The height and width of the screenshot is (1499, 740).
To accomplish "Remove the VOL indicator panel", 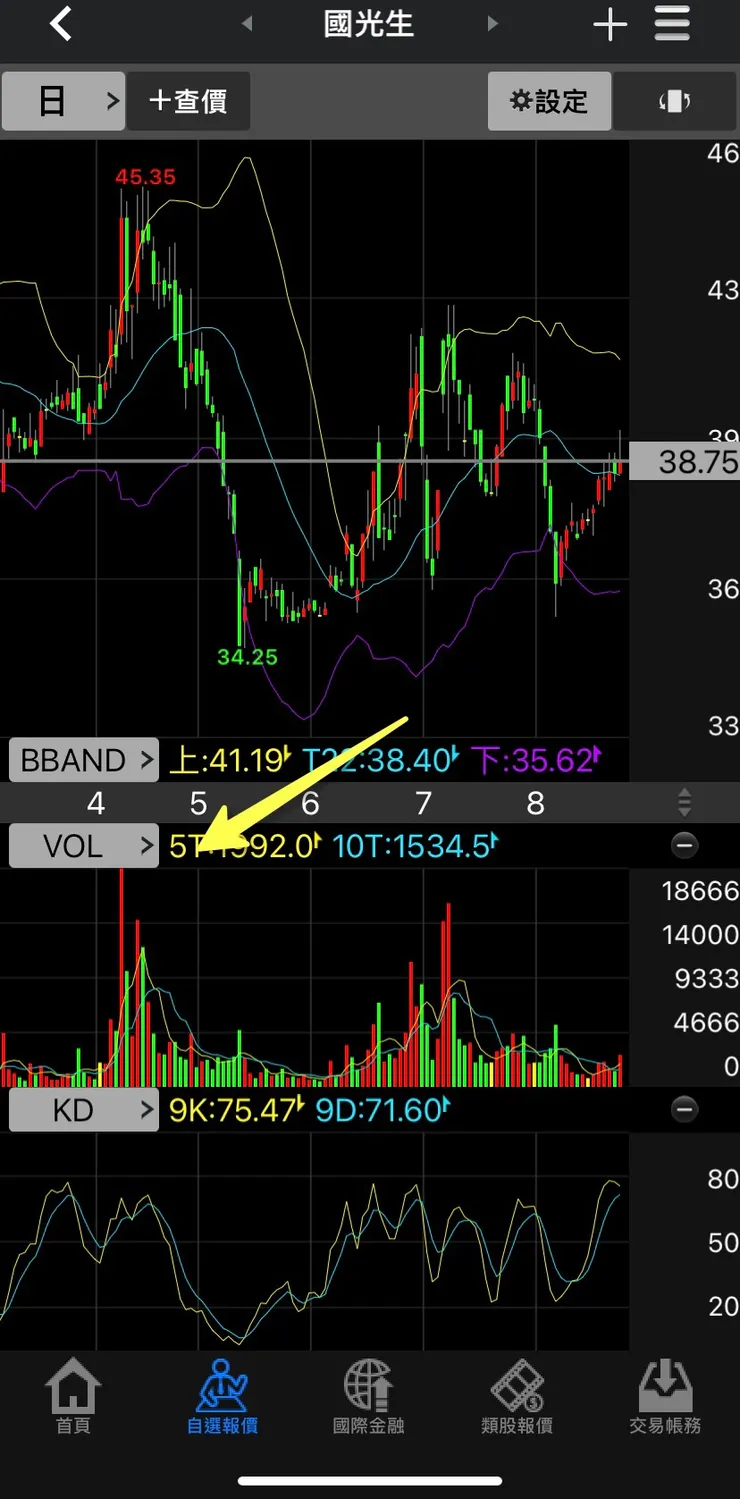I will click(x=684, y=847).
